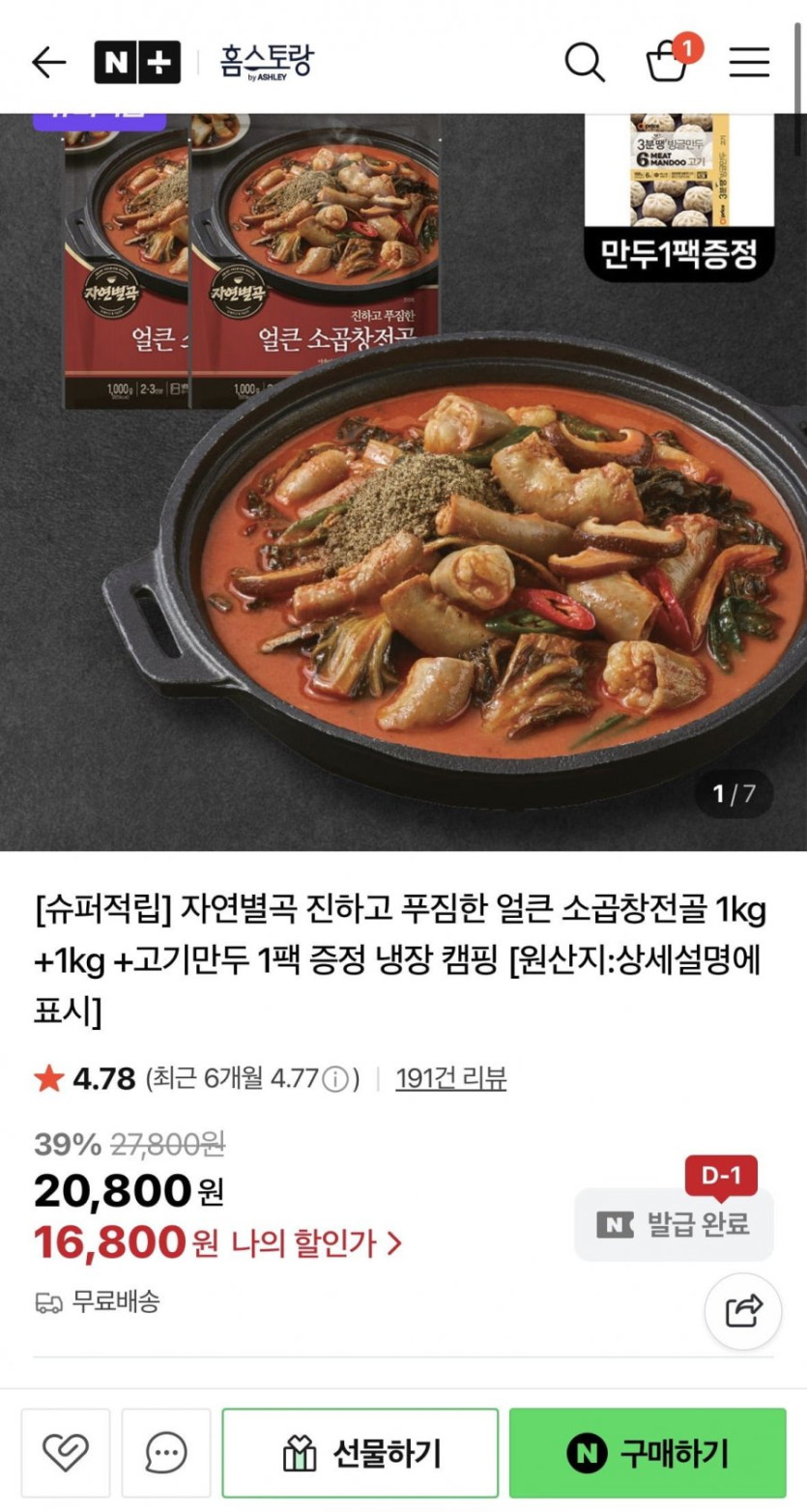The width and height of the screenshot is (807, 1512).
Task: Open the product image gallery
Action: coord(403,482)
